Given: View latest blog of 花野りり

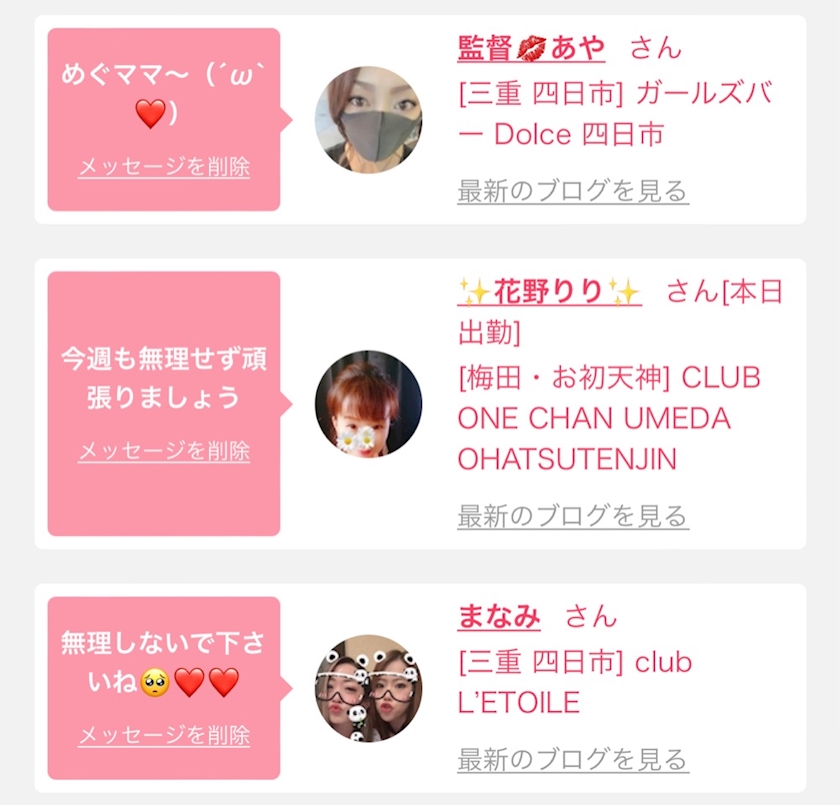Looking at the screenshot, I should click(x=573, y=516).
